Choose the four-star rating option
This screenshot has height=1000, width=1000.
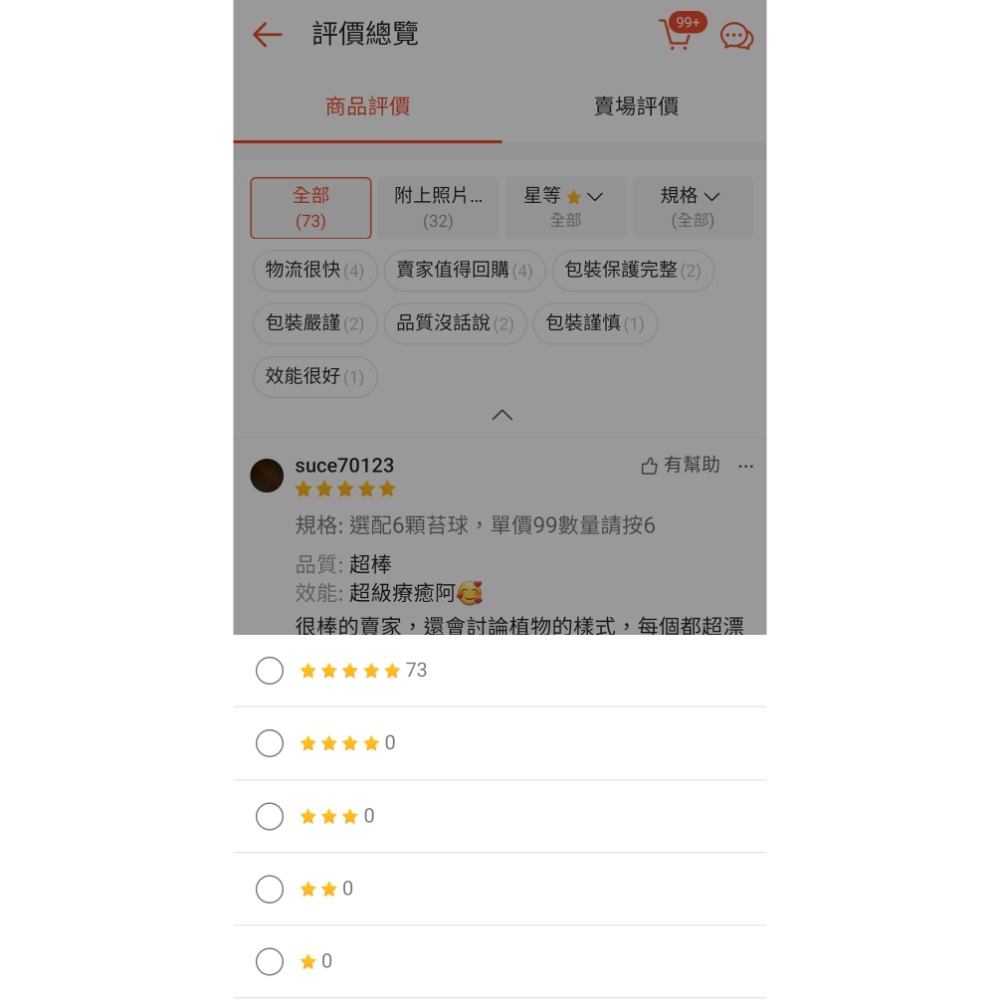[x=270, y=743]
